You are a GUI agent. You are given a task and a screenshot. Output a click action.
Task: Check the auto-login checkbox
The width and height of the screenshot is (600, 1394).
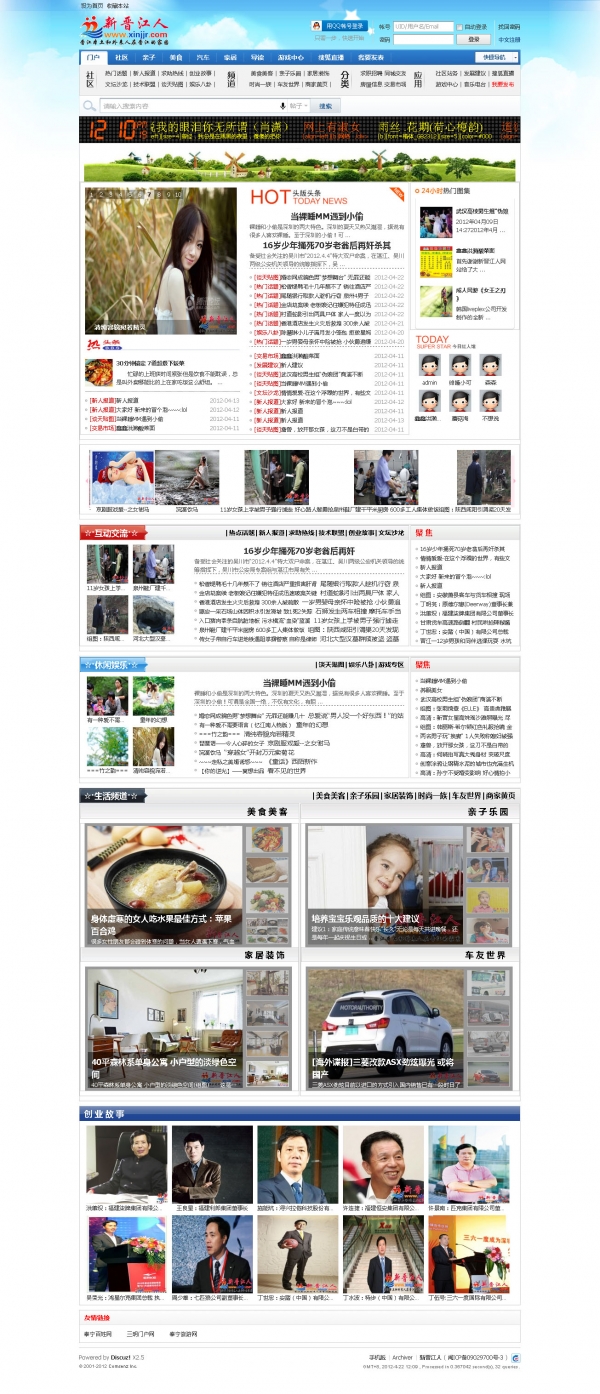[461, 27]
